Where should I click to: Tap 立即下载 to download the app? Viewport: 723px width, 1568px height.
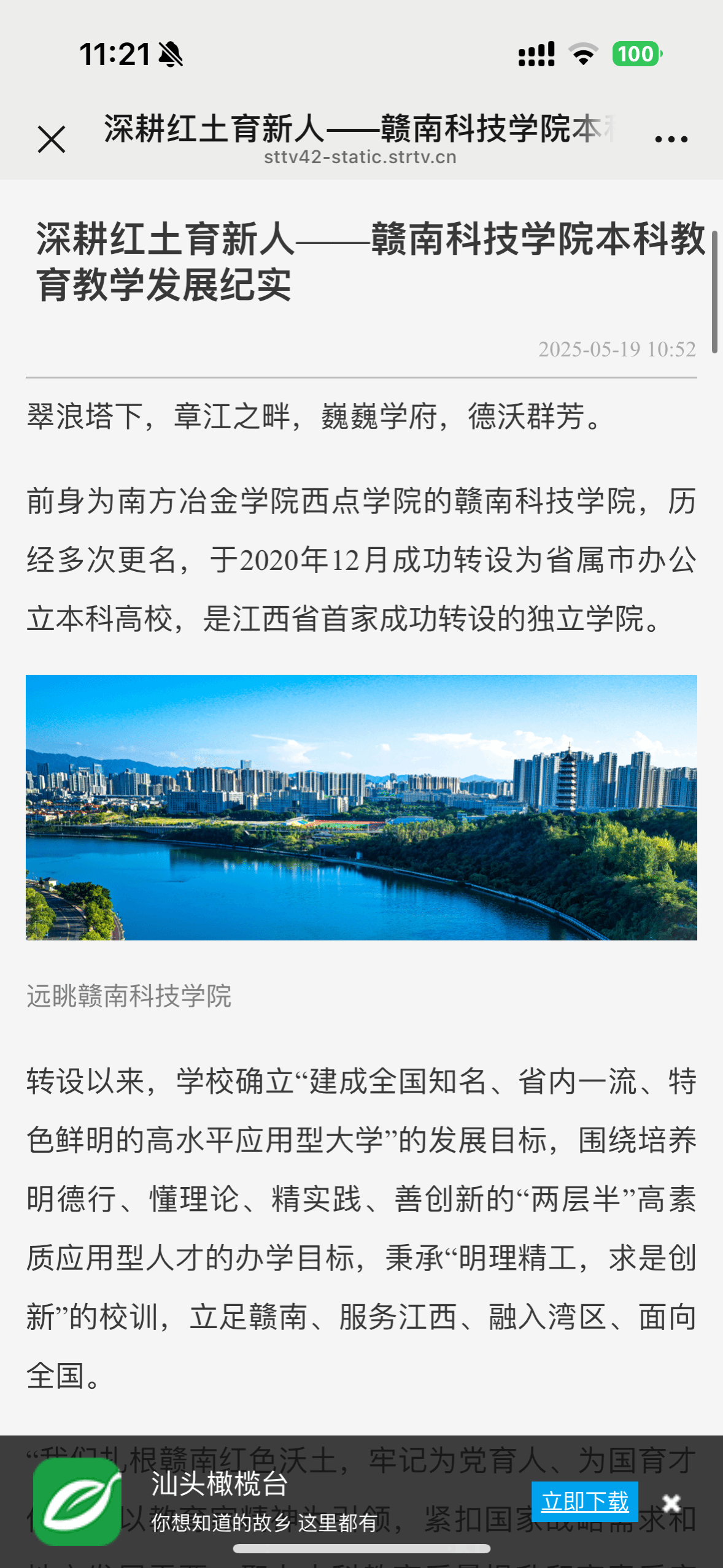tap(584, 1501)
